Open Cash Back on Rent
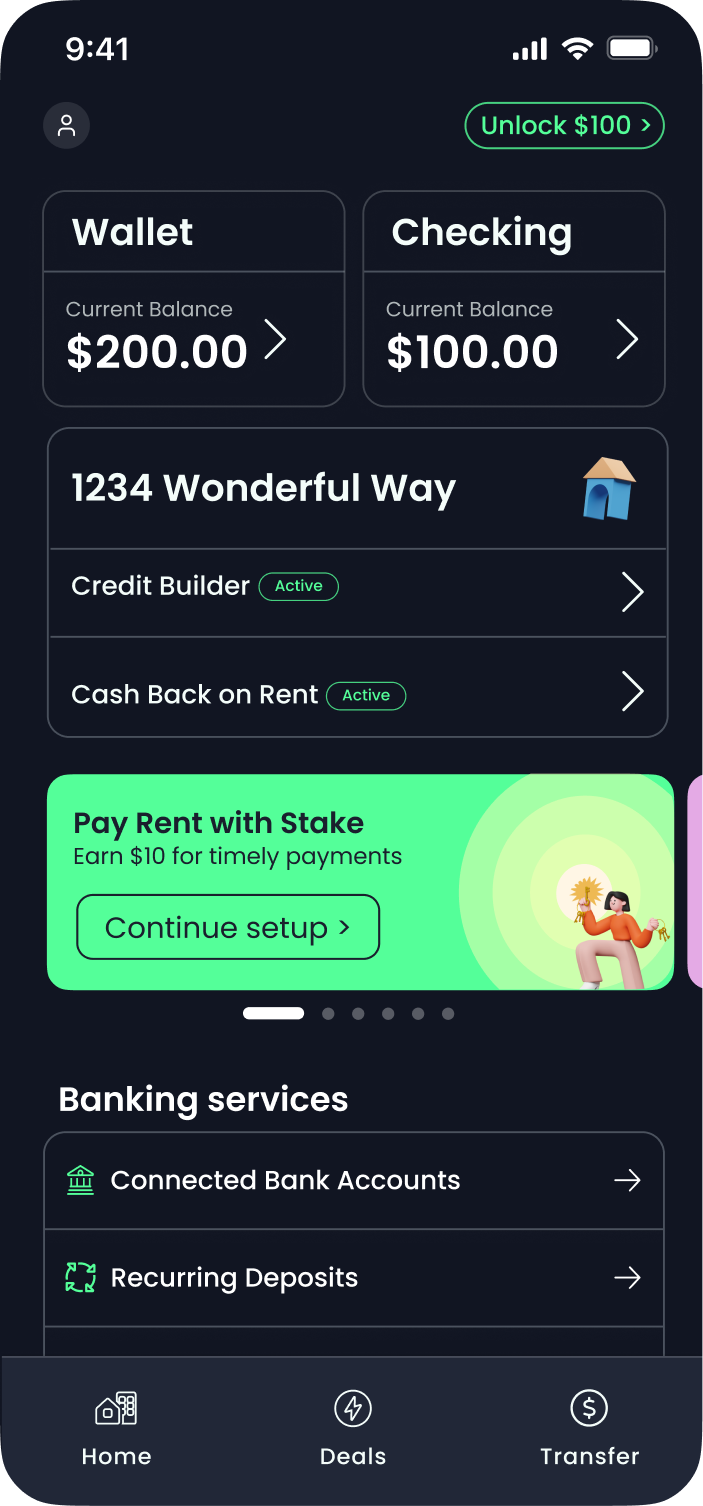Screen dimensions: 703x1506 (x=357, y=692)
